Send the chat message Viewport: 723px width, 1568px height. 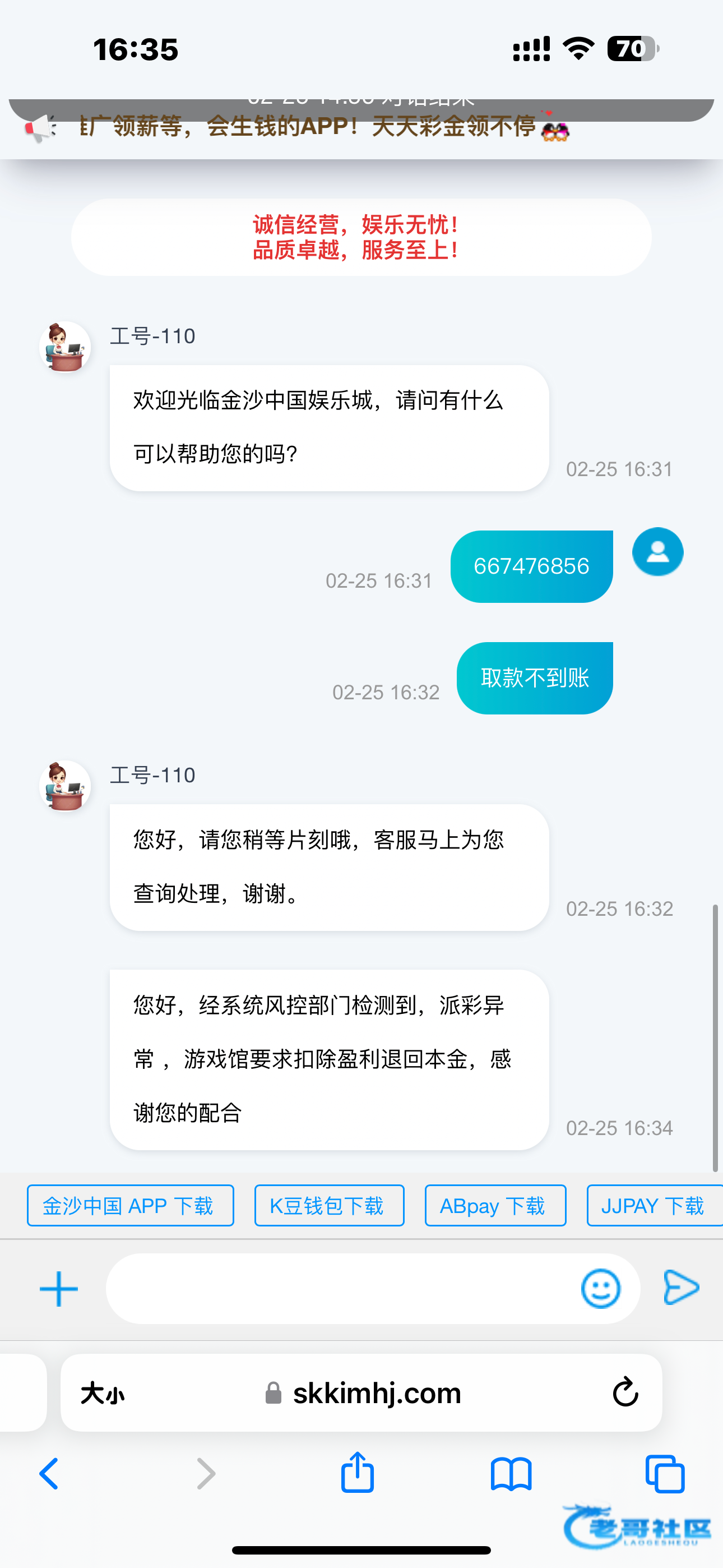(x=680, y=1288)
